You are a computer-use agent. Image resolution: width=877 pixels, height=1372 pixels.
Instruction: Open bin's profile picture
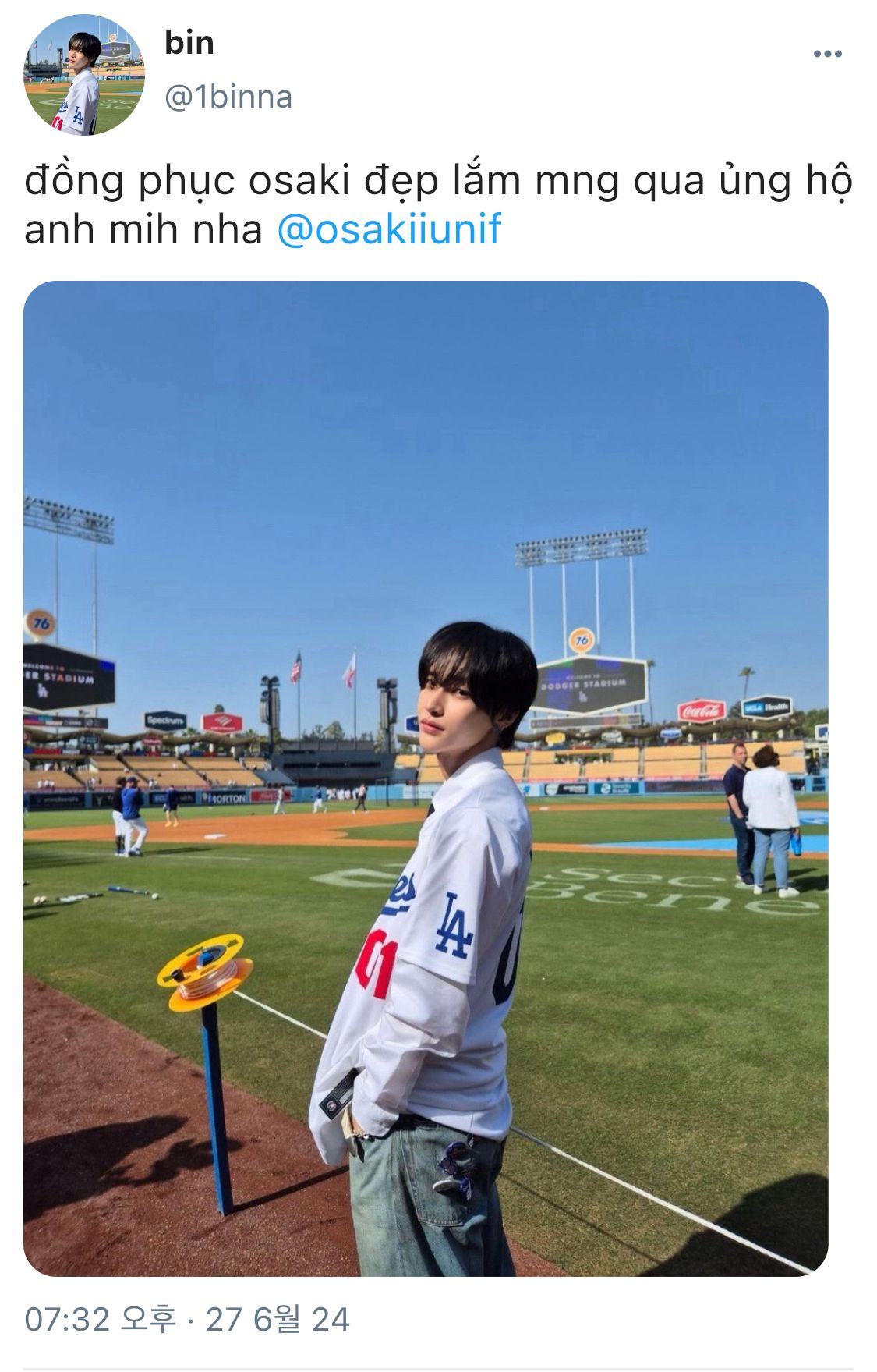click(x=84, y=75)
